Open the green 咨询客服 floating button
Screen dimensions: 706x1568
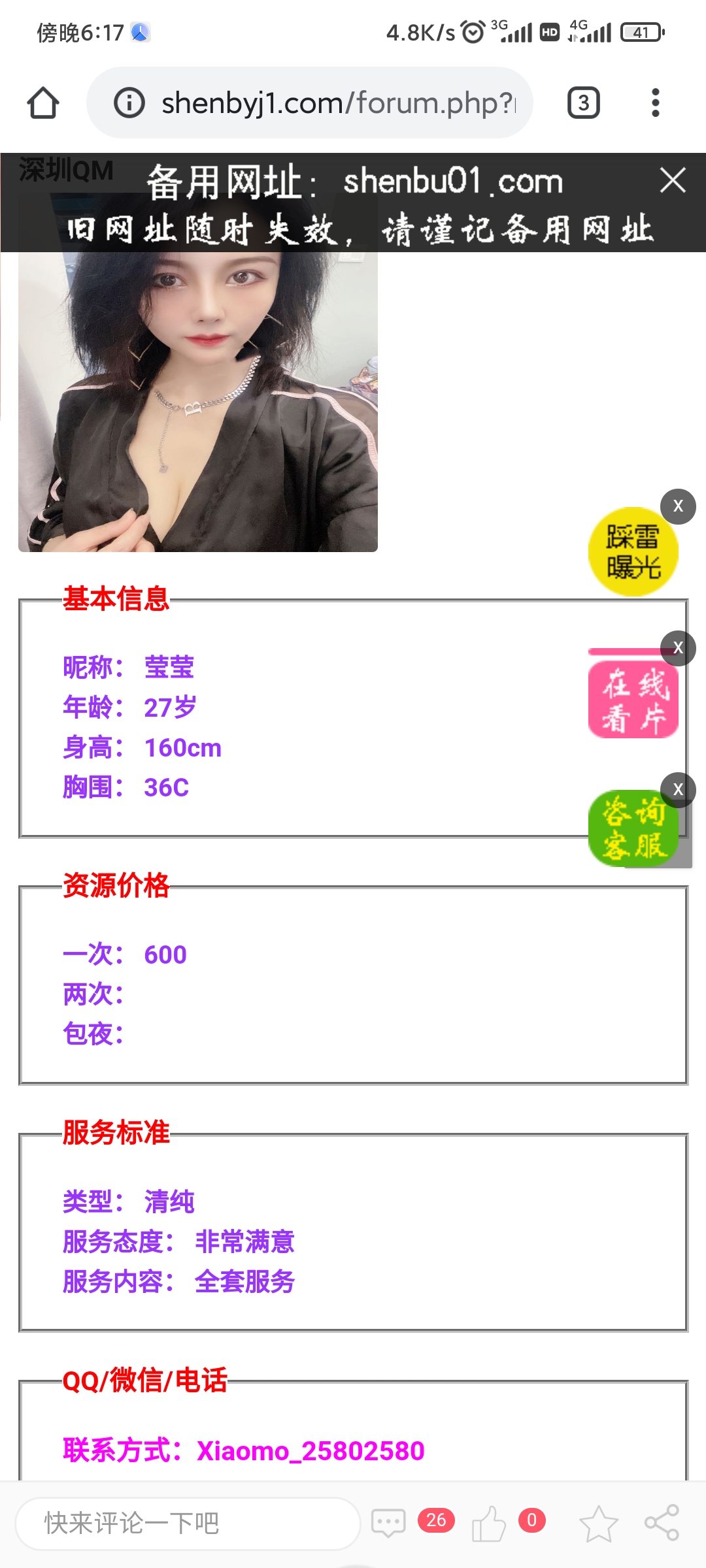coord(631,830)
